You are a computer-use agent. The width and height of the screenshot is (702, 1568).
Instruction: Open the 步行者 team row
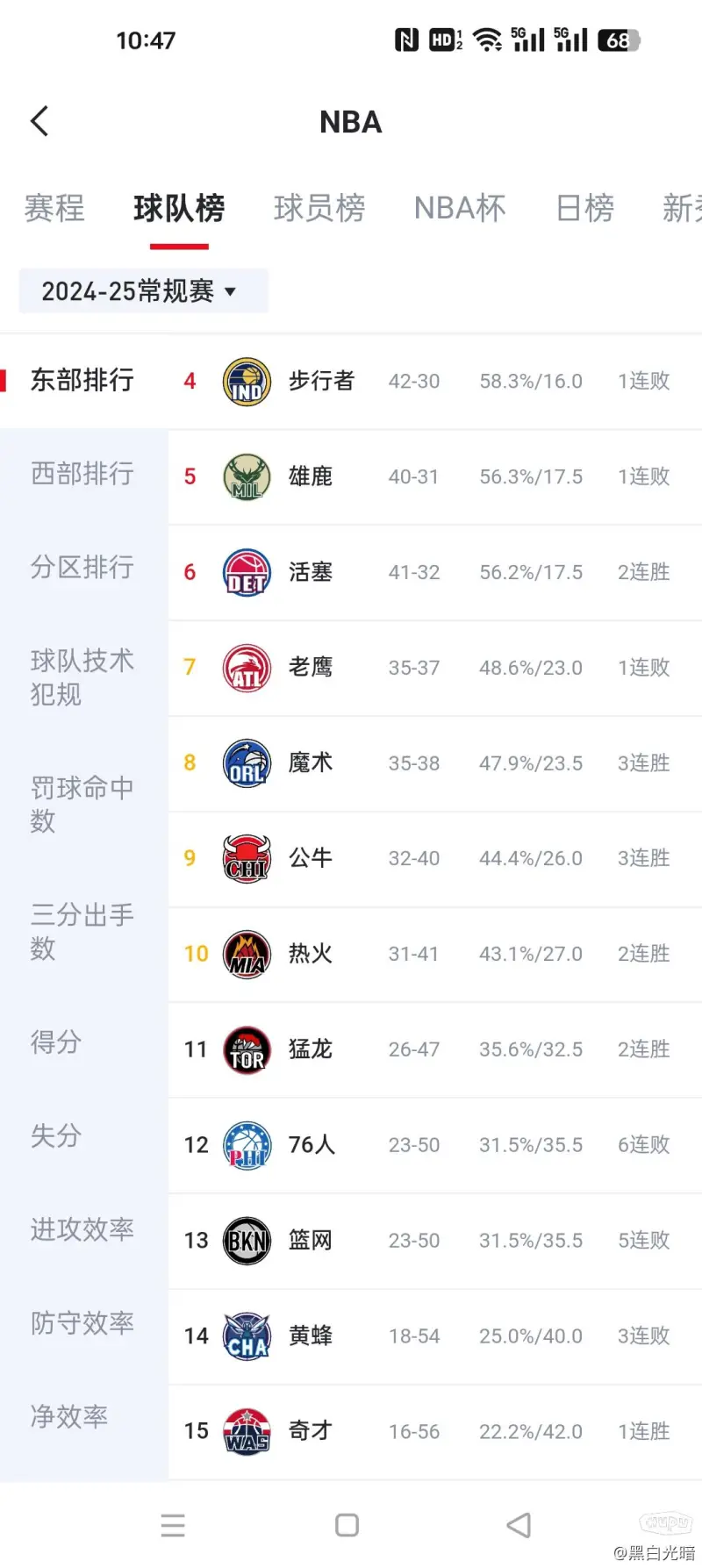click(435, 382)
